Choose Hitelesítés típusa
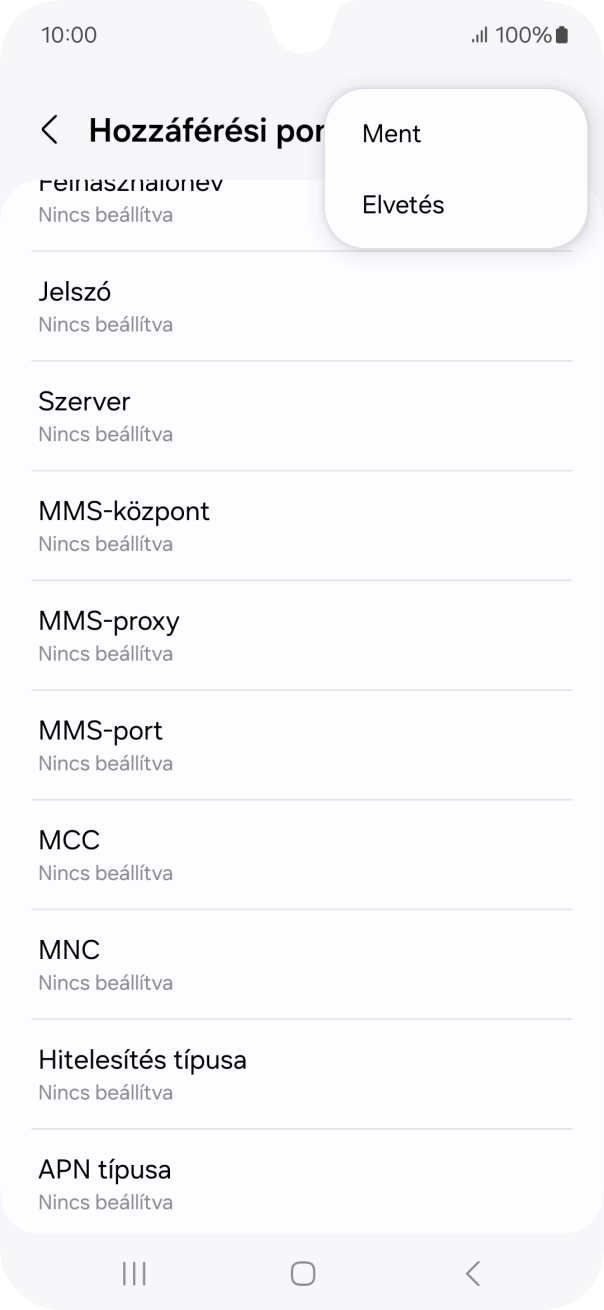 (300, 1075)
